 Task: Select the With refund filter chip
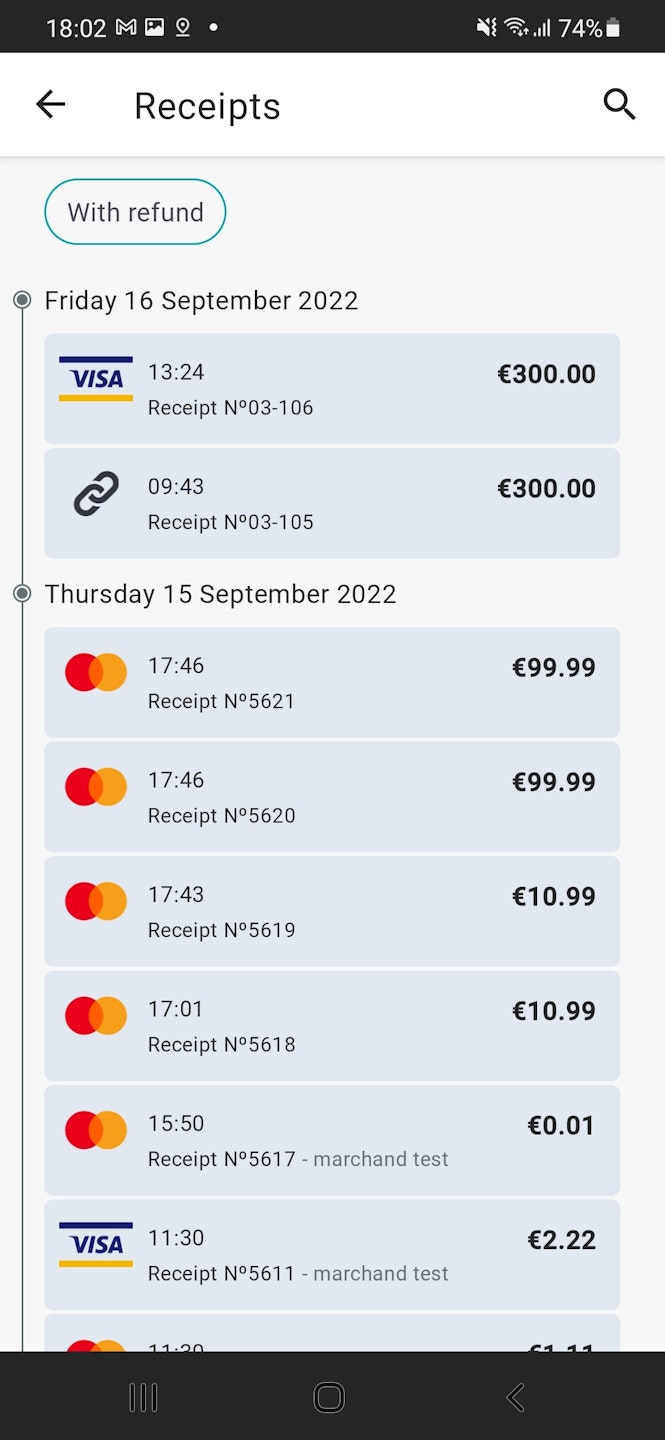[x=135, y=212]
